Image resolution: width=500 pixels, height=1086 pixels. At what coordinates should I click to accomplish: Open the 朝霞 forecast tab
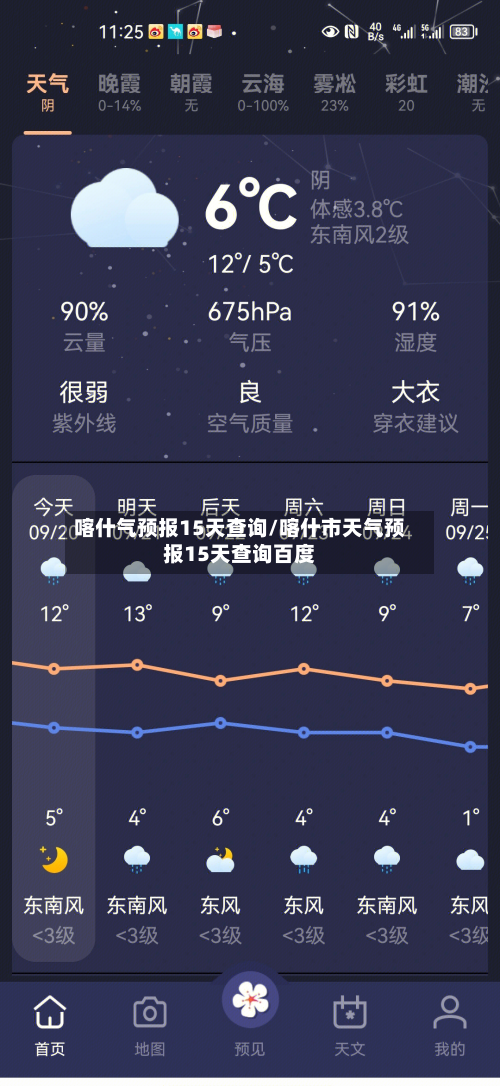[192, 93]
